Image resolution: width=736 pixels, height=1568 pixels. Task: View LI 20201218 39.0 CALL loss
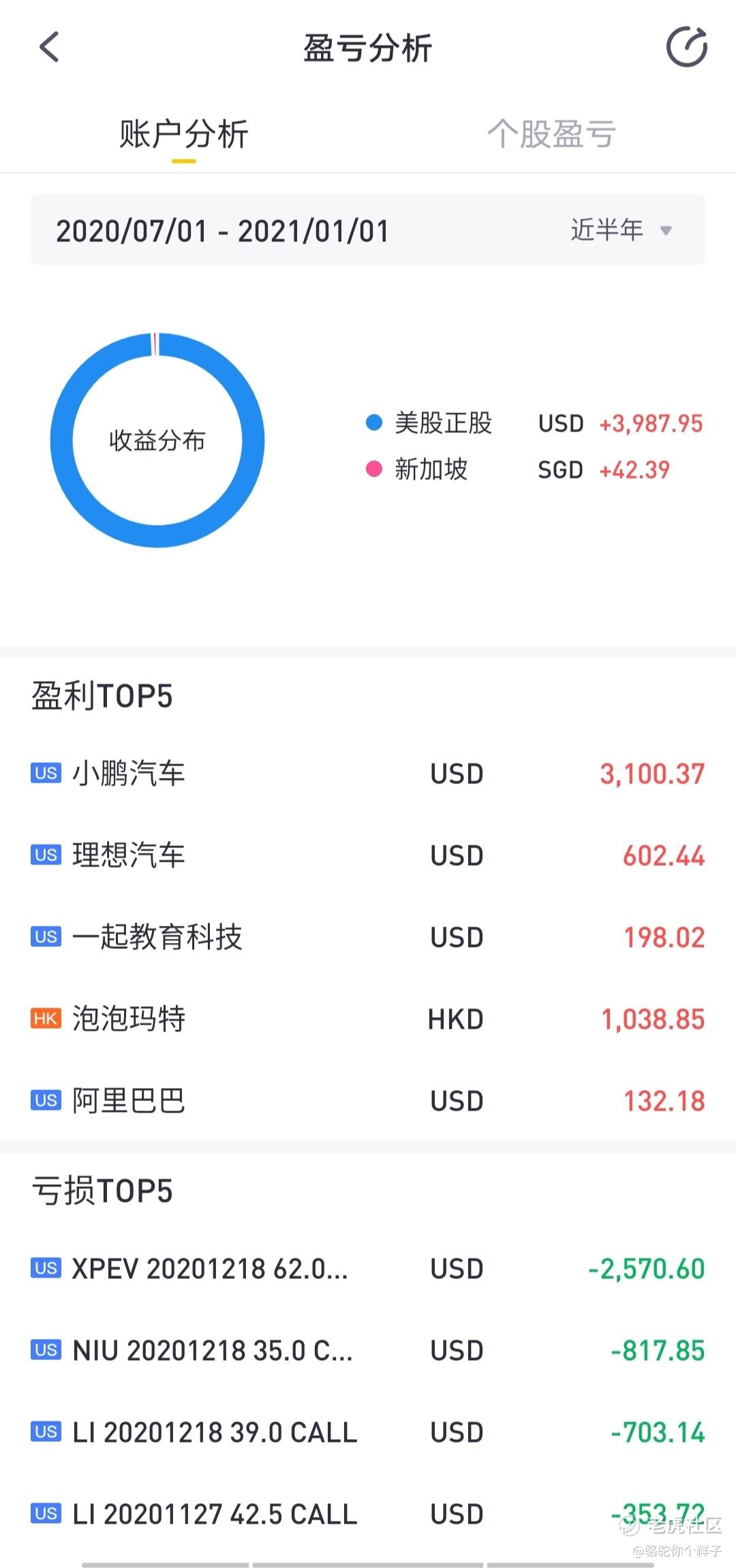pyautogui.click(x=368, y=1432)
